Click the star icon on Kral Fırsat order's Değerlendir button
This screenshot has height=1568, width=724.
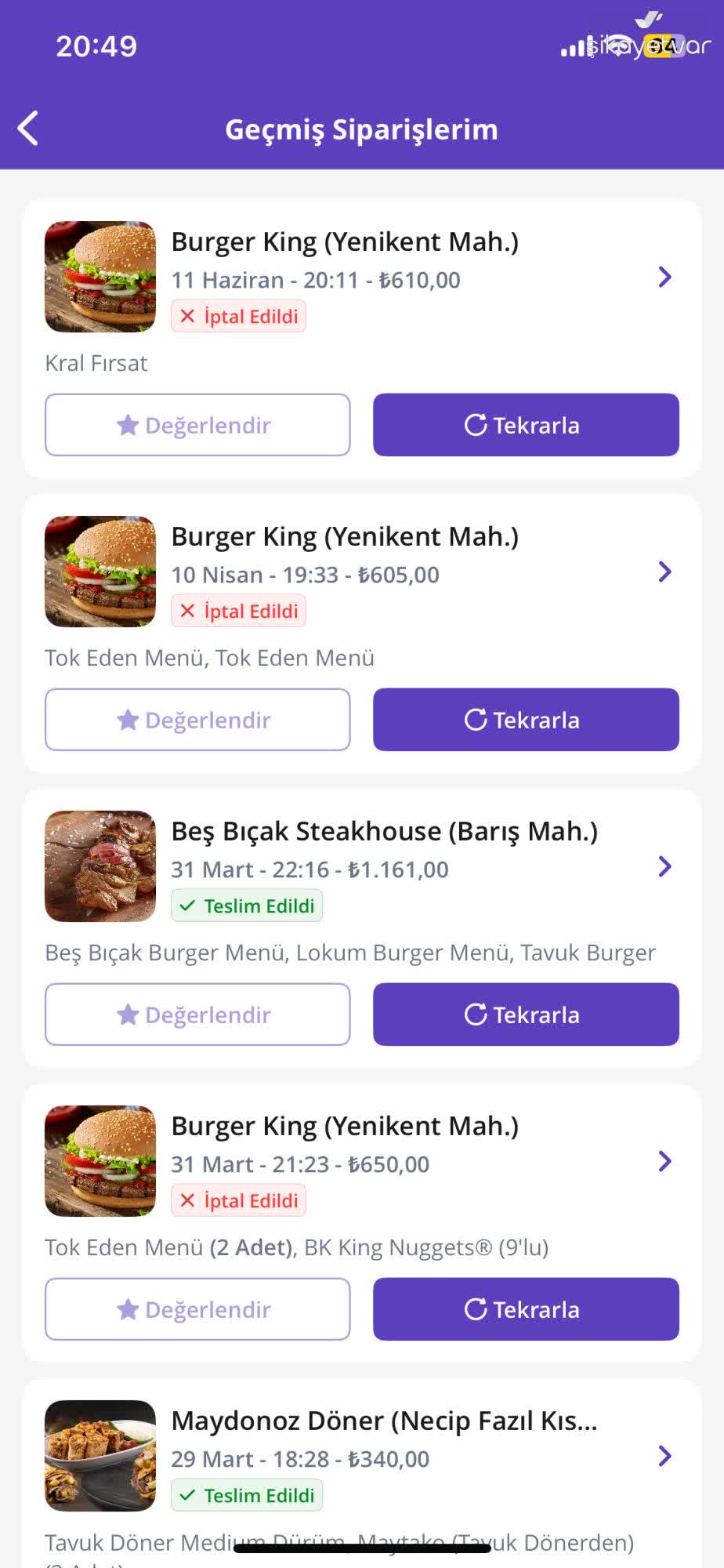coord(128,425)
